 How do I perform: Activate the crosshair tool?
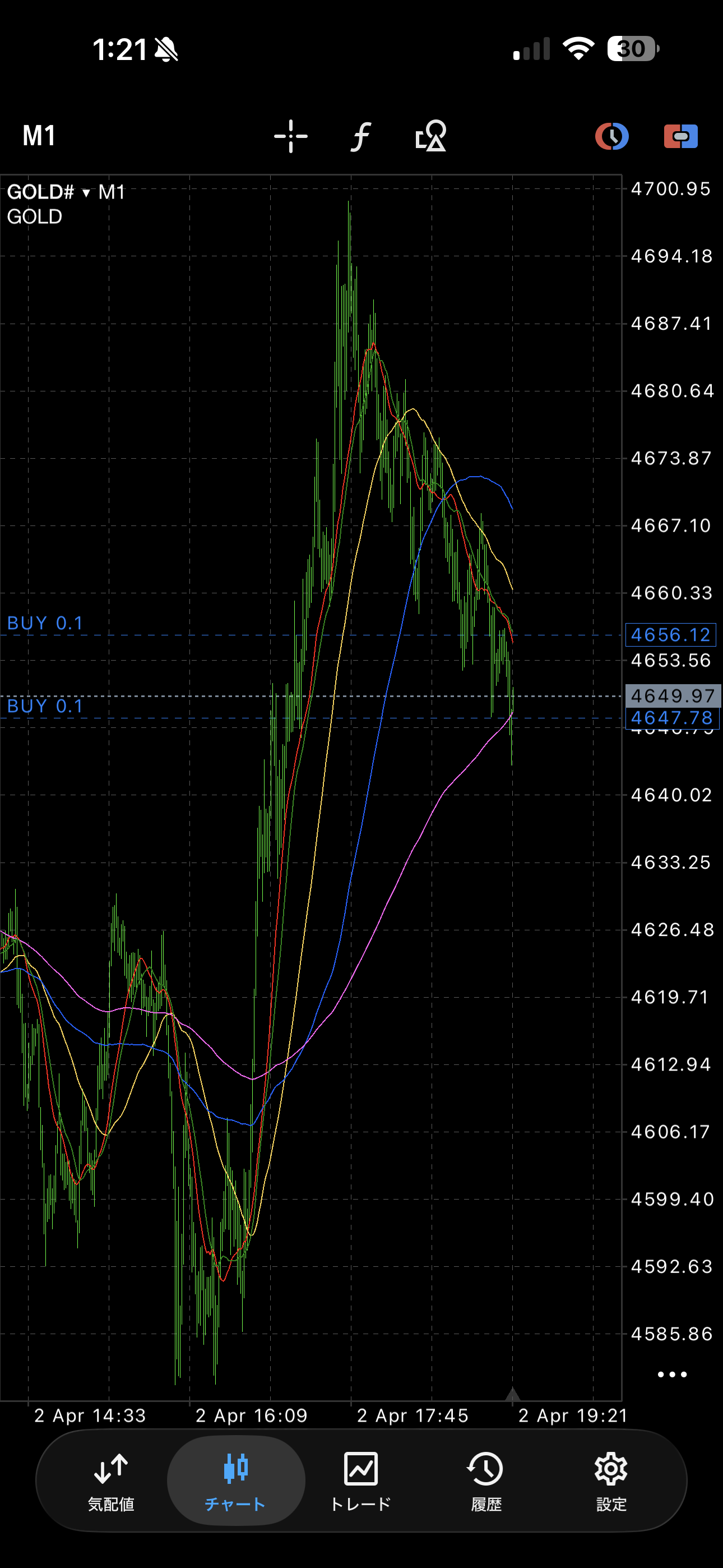[x=291, y=136]
